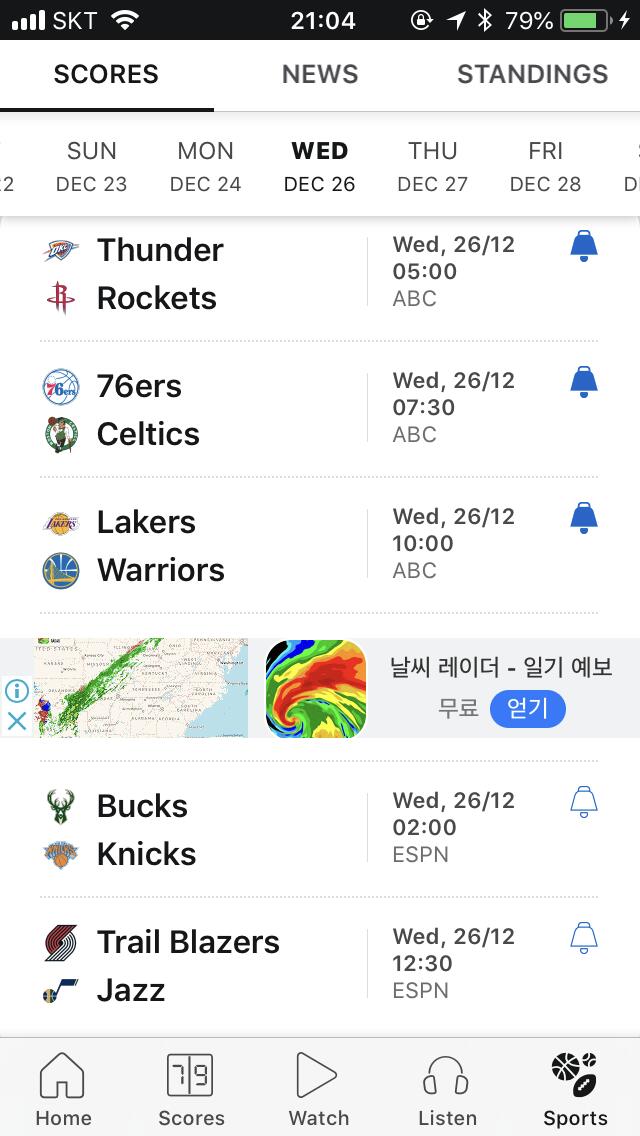
Task: Disable alert for Thunder vs Rockets
Action: click(x=583, y=246)
